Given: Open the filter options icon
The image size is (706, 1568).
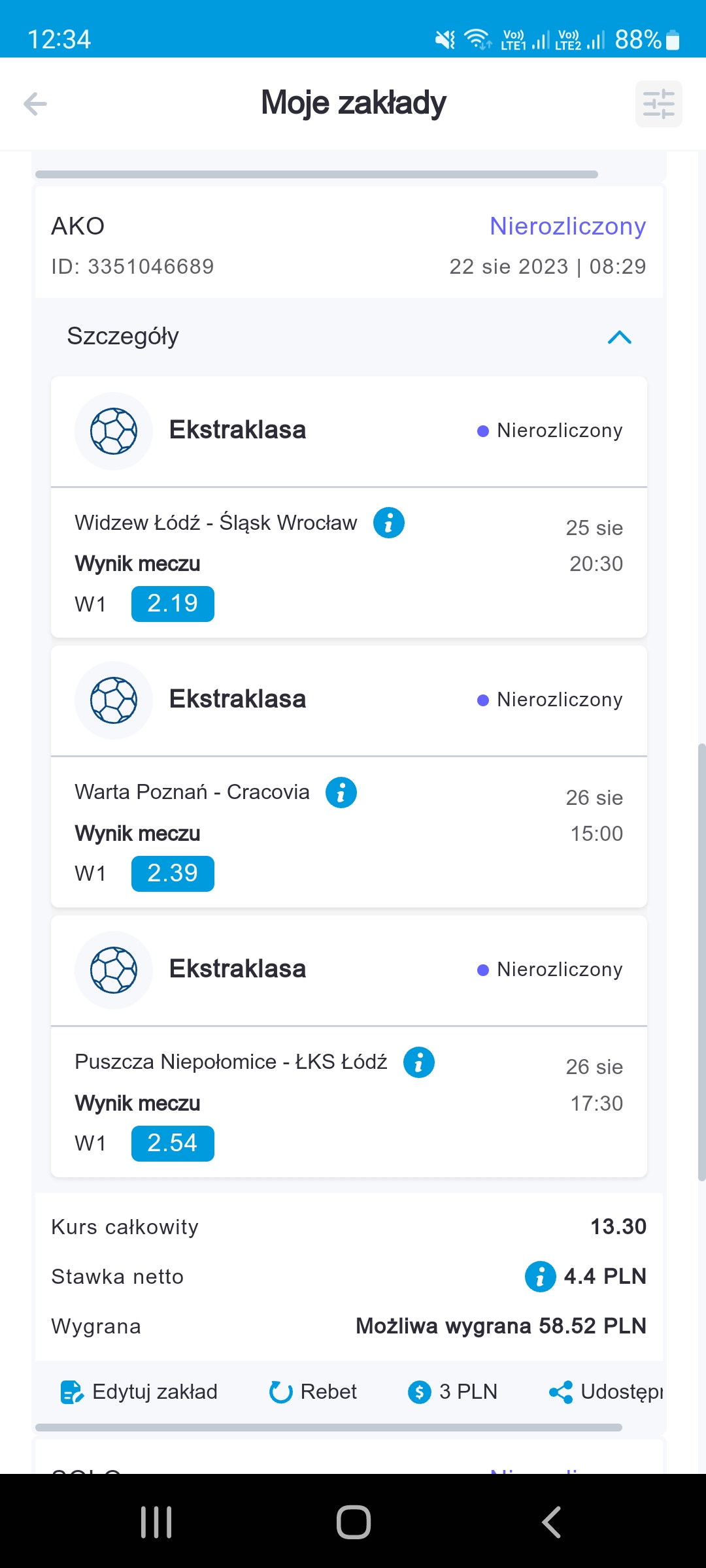Looking at the screenshot, I should pyautogui.click(x=658, y=103).
